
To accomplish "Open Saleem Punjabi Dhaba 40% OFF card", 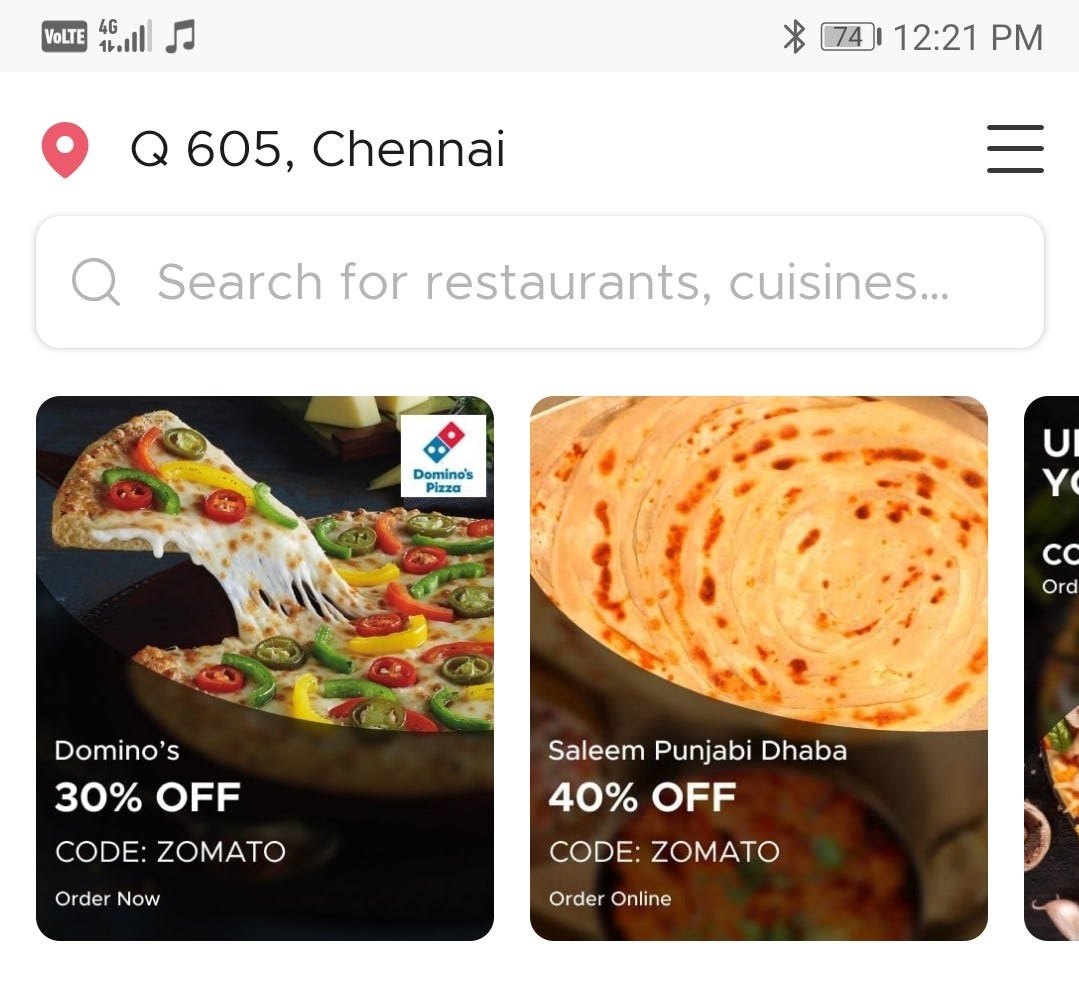I will pos(758,668).
